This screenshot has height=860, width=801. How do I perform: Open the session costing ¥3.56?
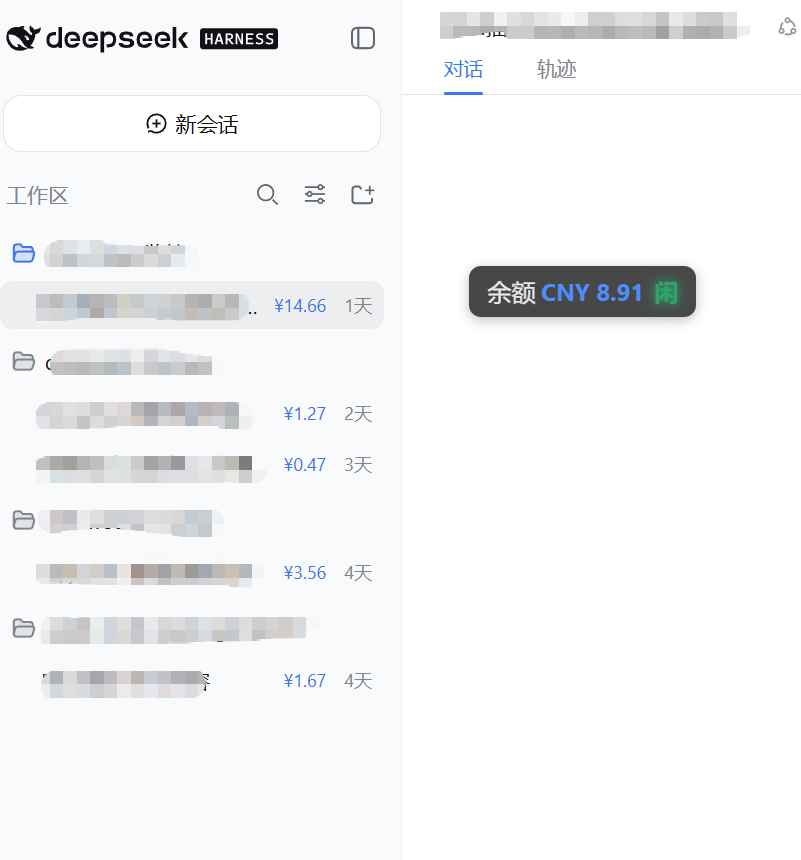coord(192,573)
